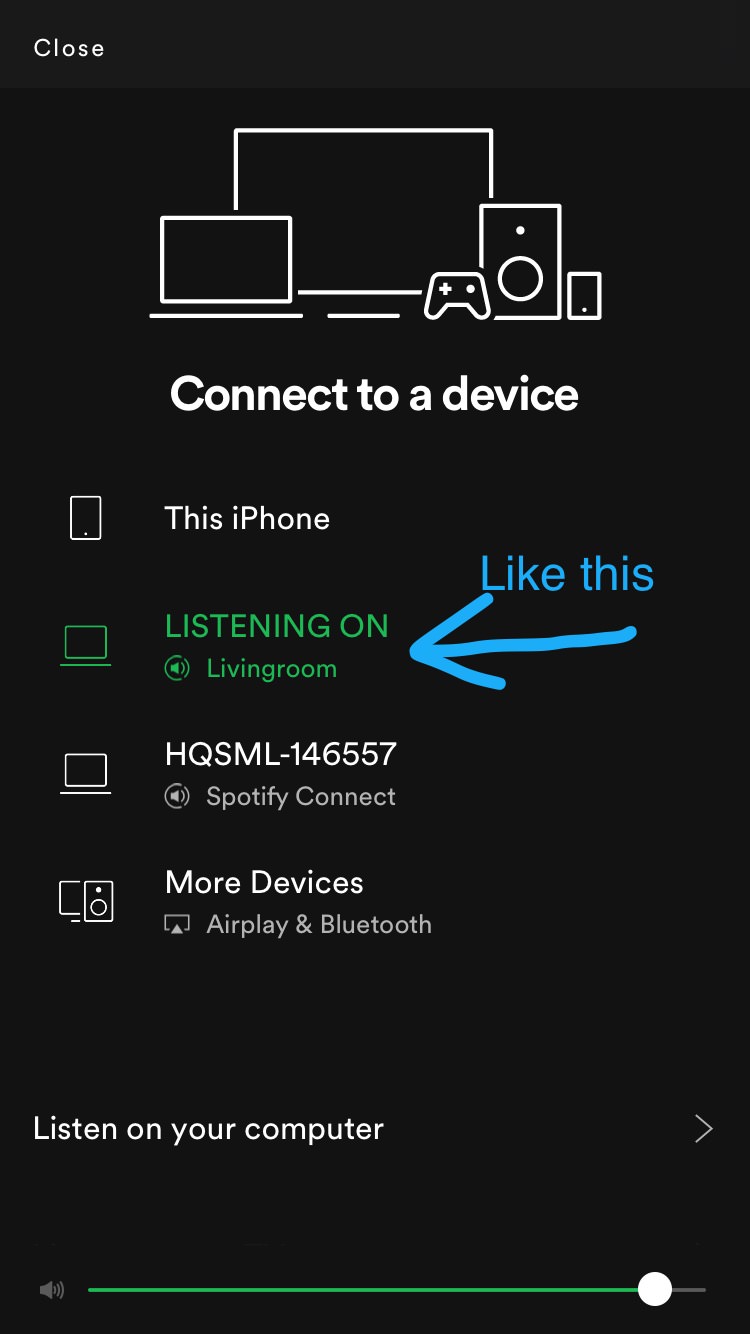Connect to HQSML-146557 via Spotify Connect
The width and height of the screenshot is (750, 1334).
pyautogui.click(x=375, y=773)
